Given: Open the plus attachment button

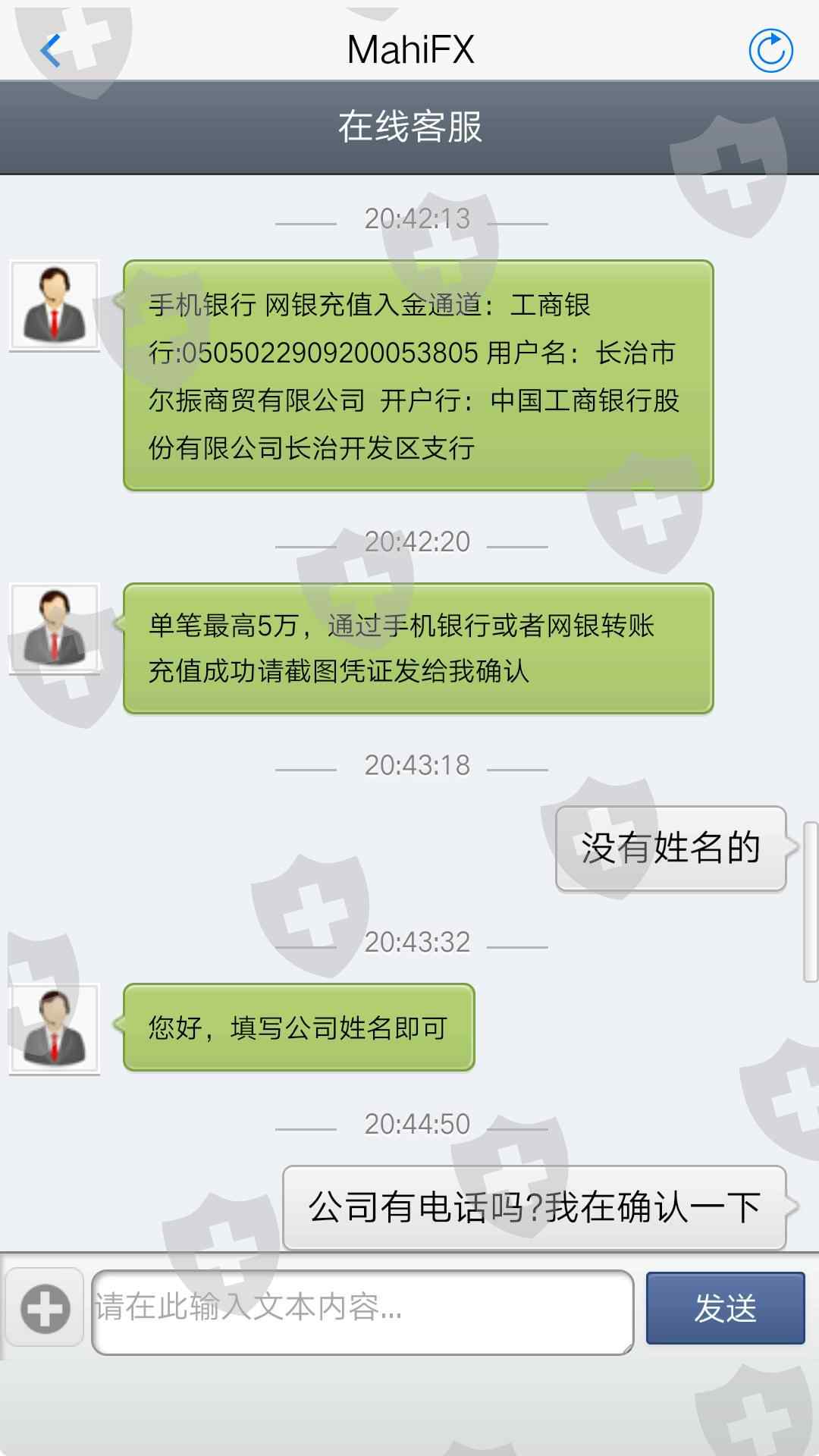Looking at the screenshot, I should (45, 1308).
